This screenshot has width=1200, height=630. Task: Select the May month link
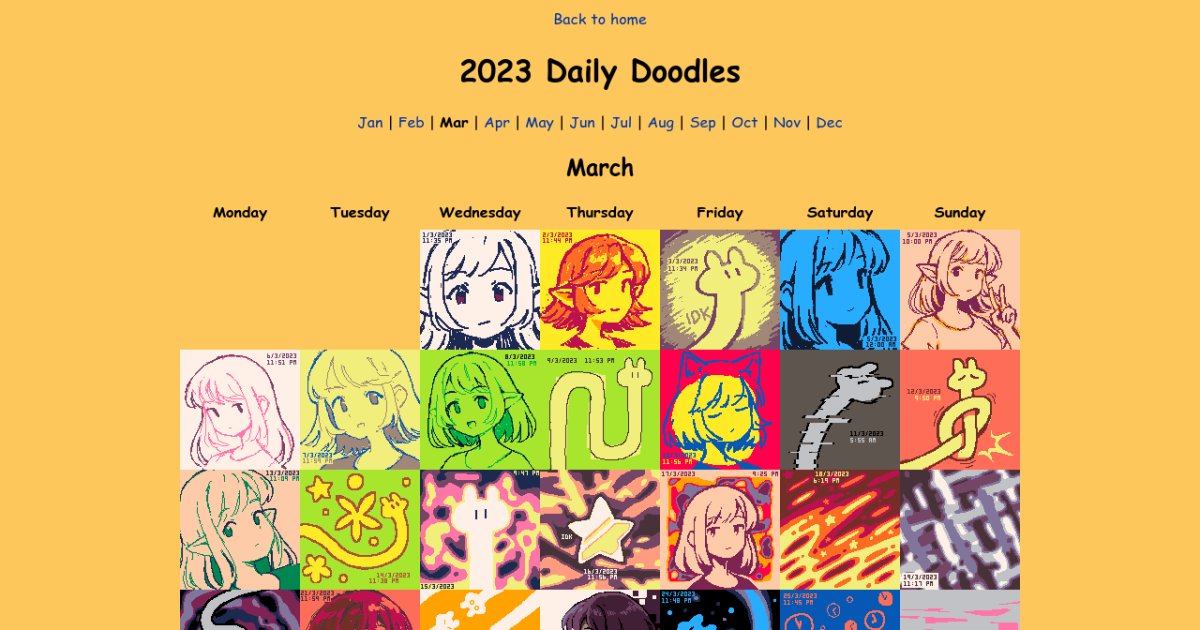click(540, 122)
